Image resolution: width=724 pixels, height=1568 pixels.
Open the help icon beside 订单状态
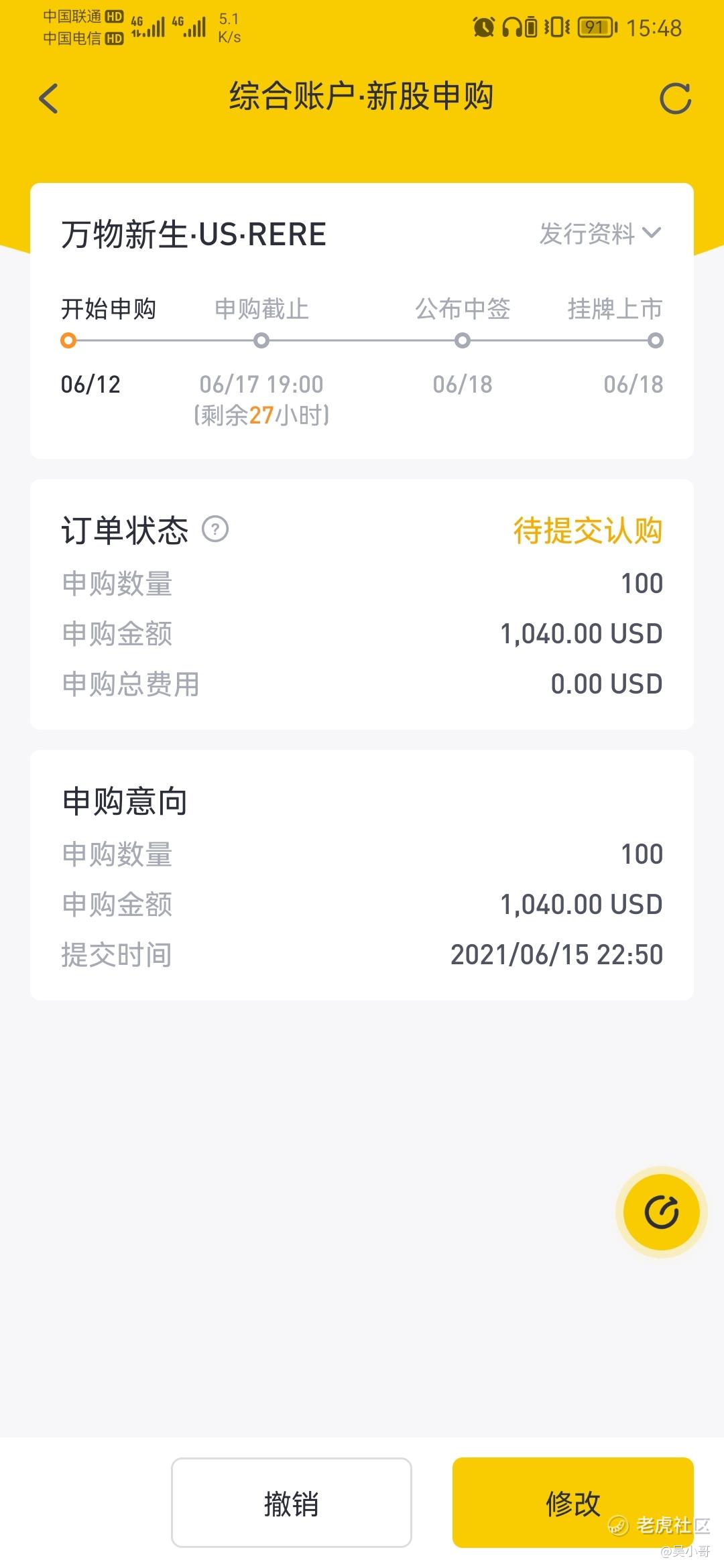pyautogui.click(x=215, y=529)
